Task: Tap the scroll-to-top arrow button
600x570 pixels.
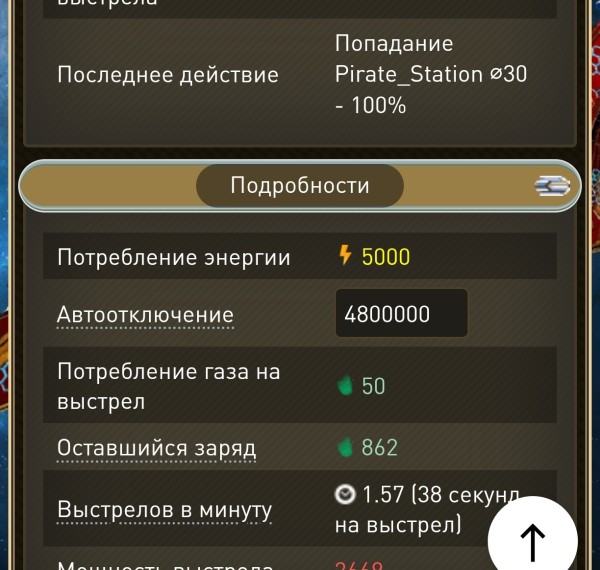Action: point(532,541)
